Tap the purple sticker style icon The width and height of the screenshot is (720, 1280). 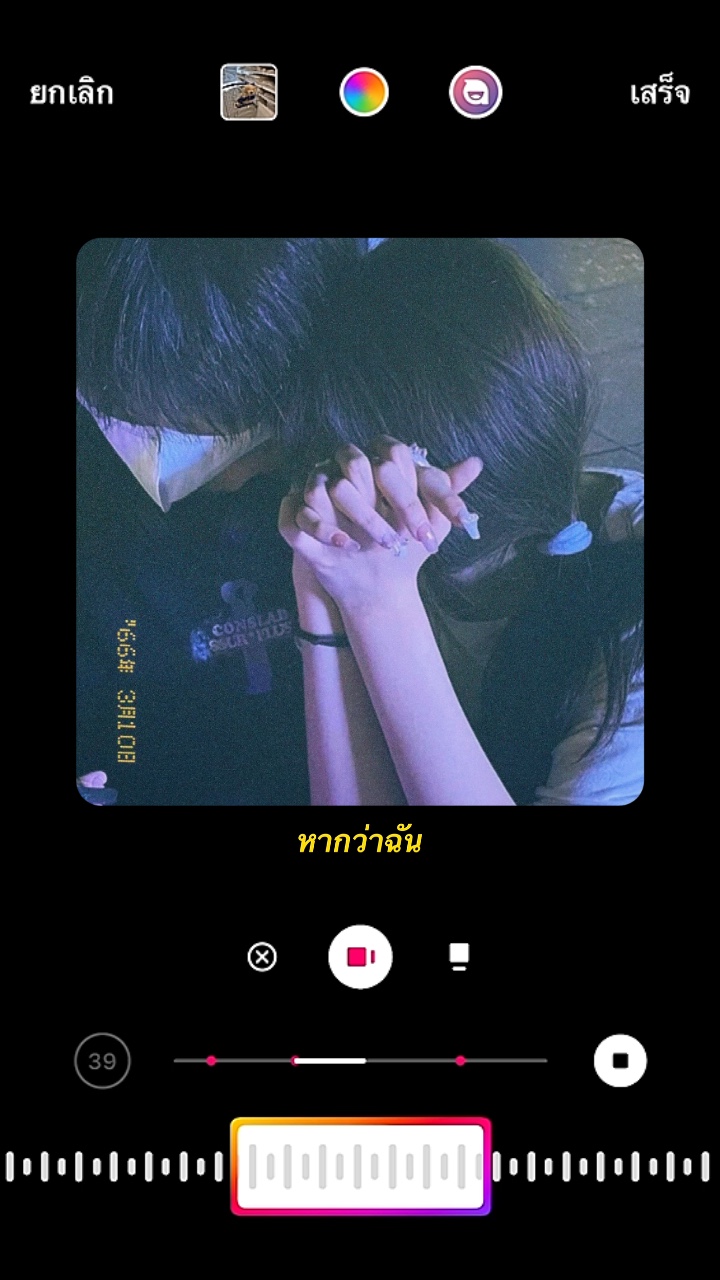click(x=475, y=93)
